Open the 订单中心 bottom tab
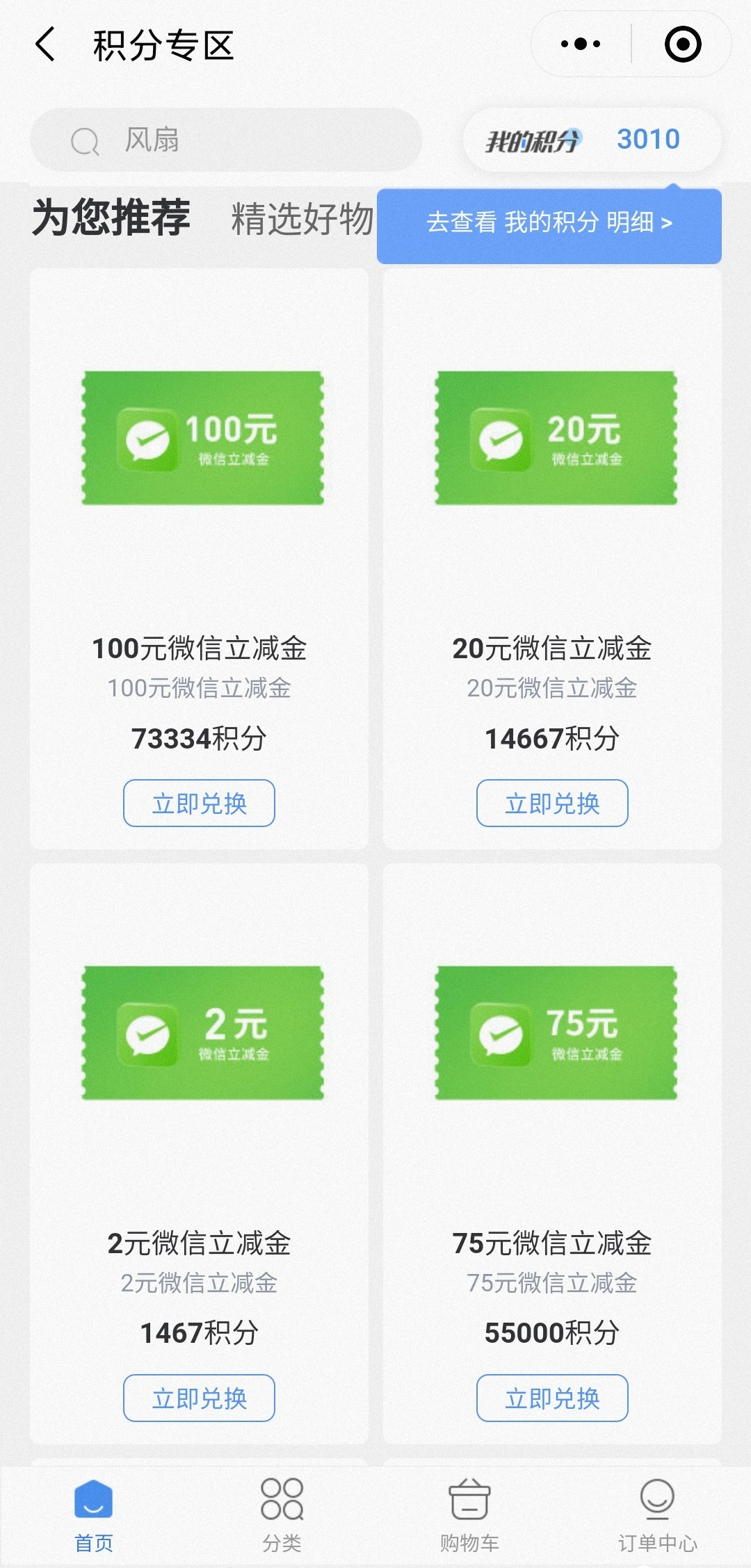The width and height of the screenshot is (751, 1568). pyautogui.click(x=657, y=1517)
